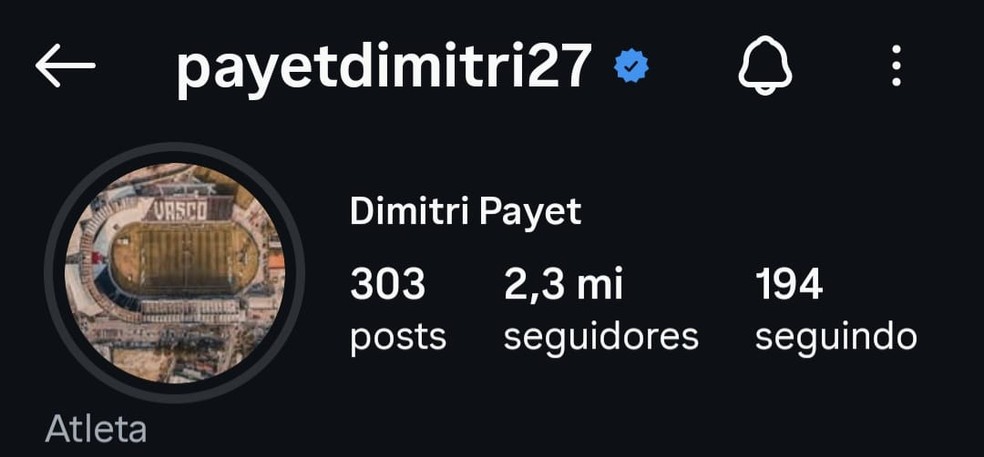This screenshot has height=457, width=984.
Task: Open the 2,3 mi seguidores list
Action: coord(600,310)
